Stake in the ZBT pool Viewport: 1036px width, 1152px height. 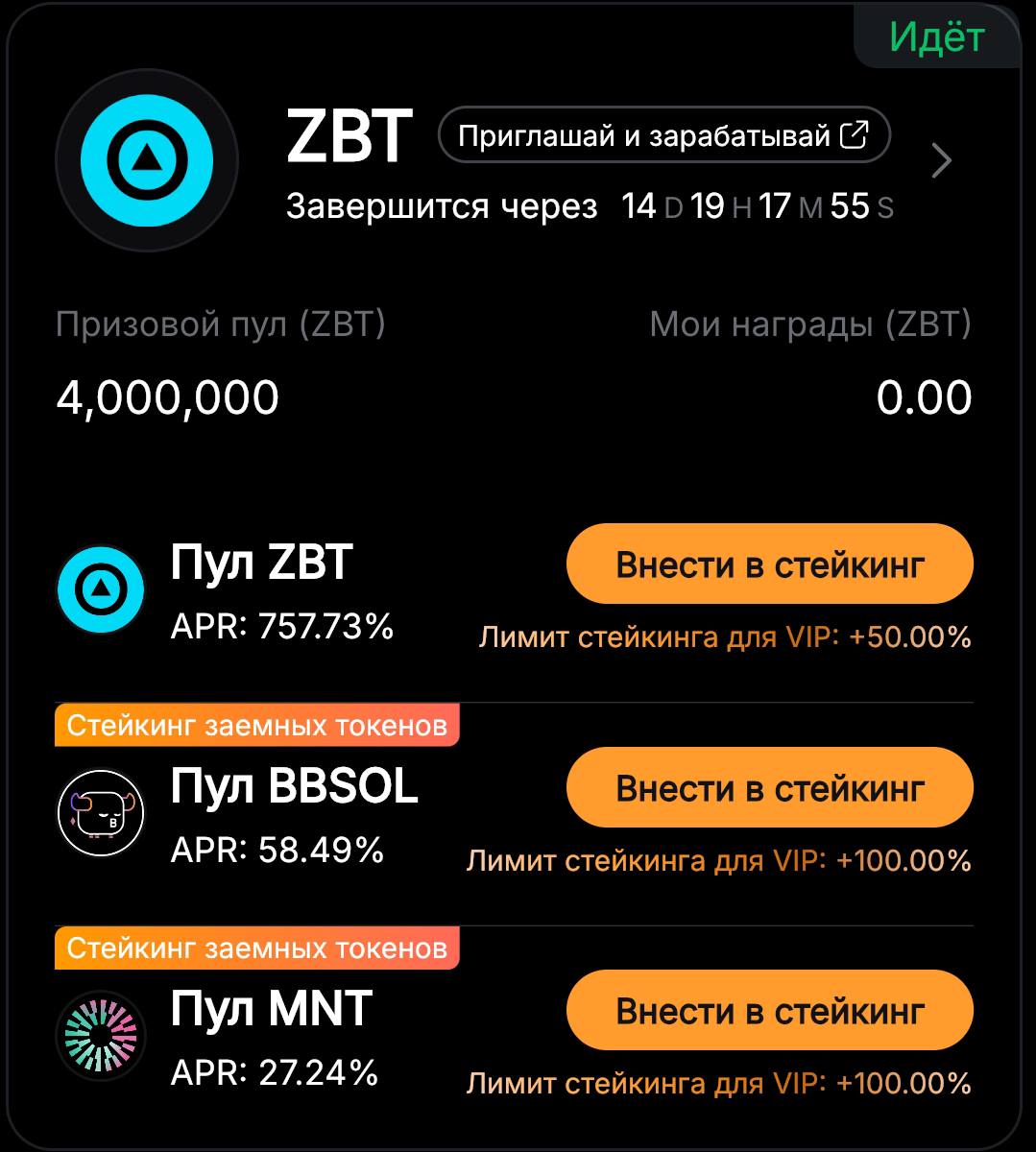coord(769,564)
